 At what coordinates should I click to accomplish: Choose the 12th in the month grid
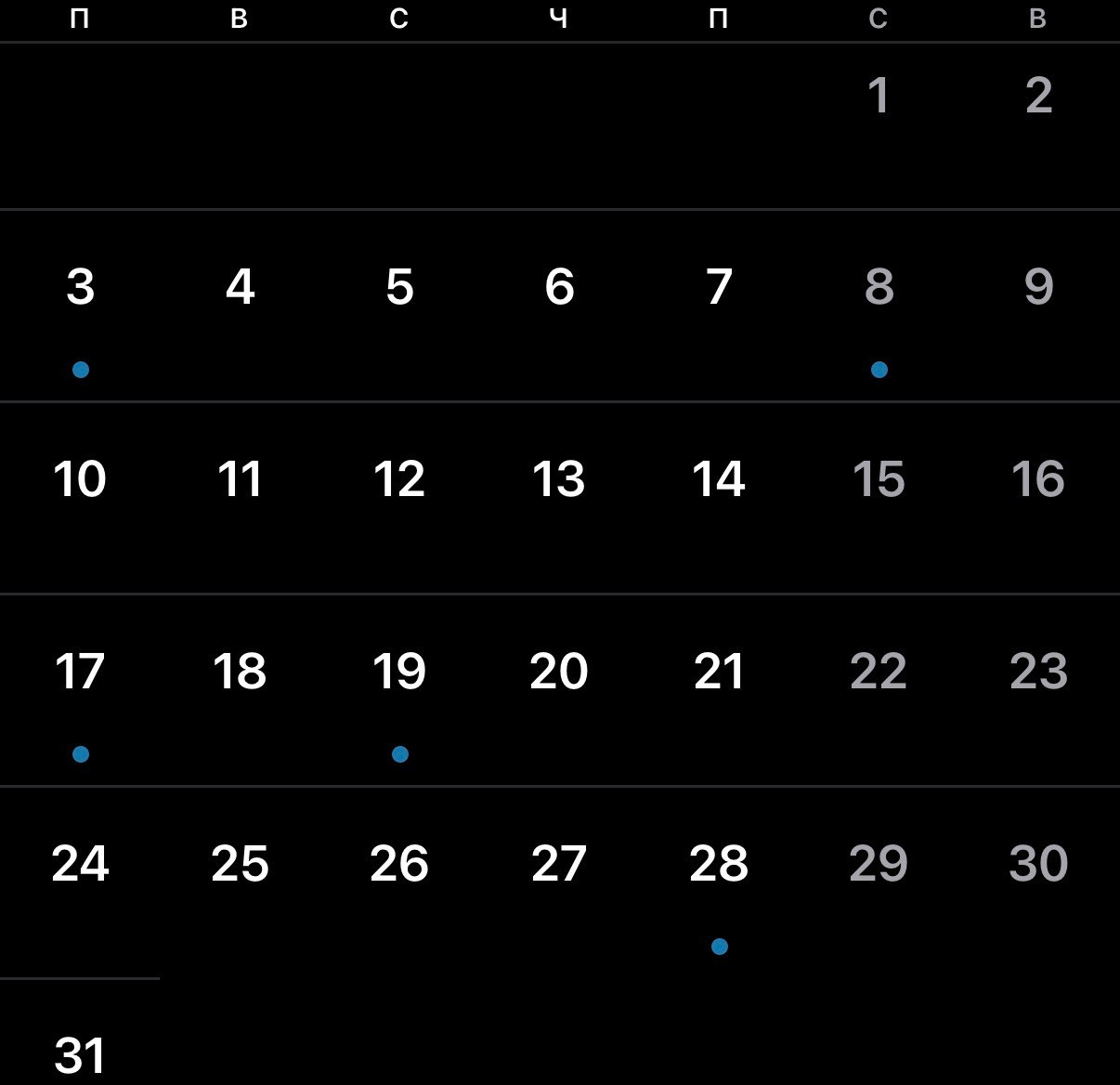point(399,479)
